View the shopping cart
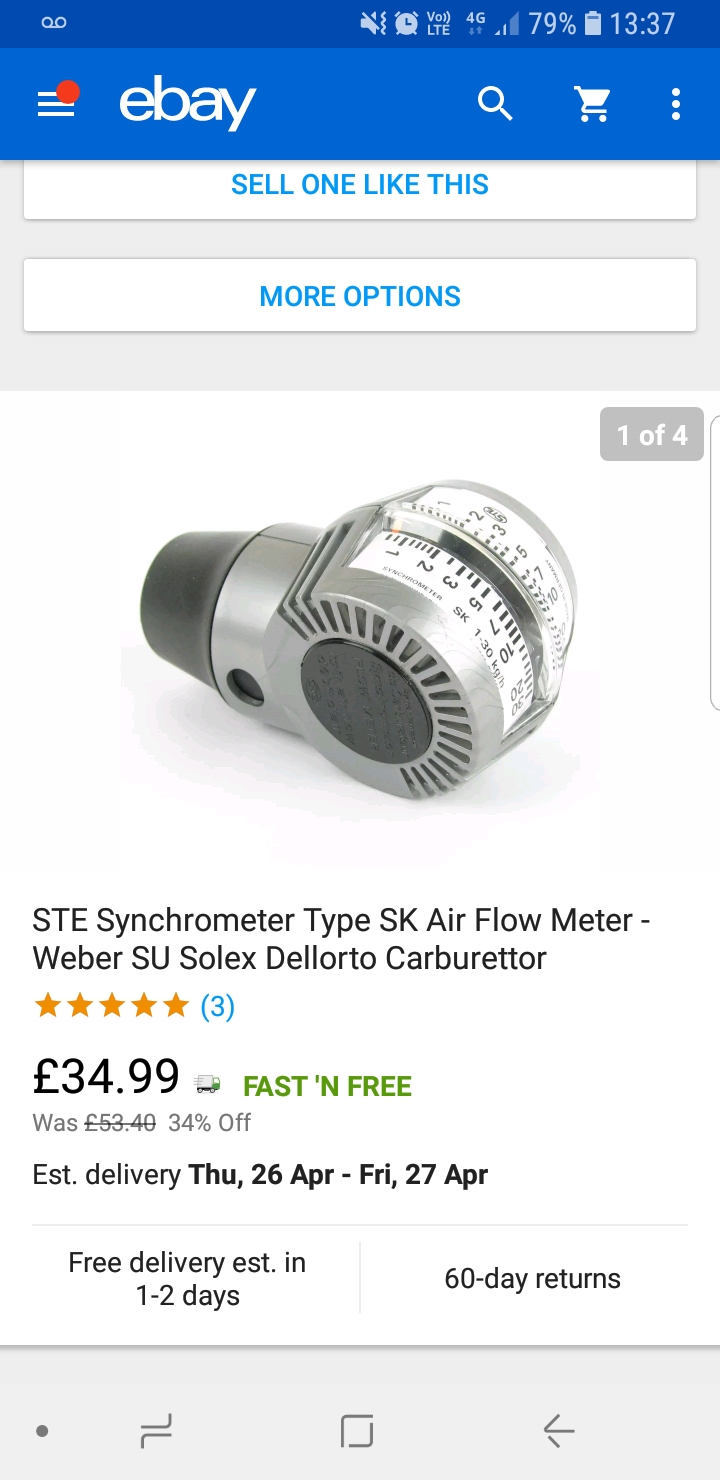The width and height of the screenshot is (720, 1480). pyautogui.click(x=592, y=104)
